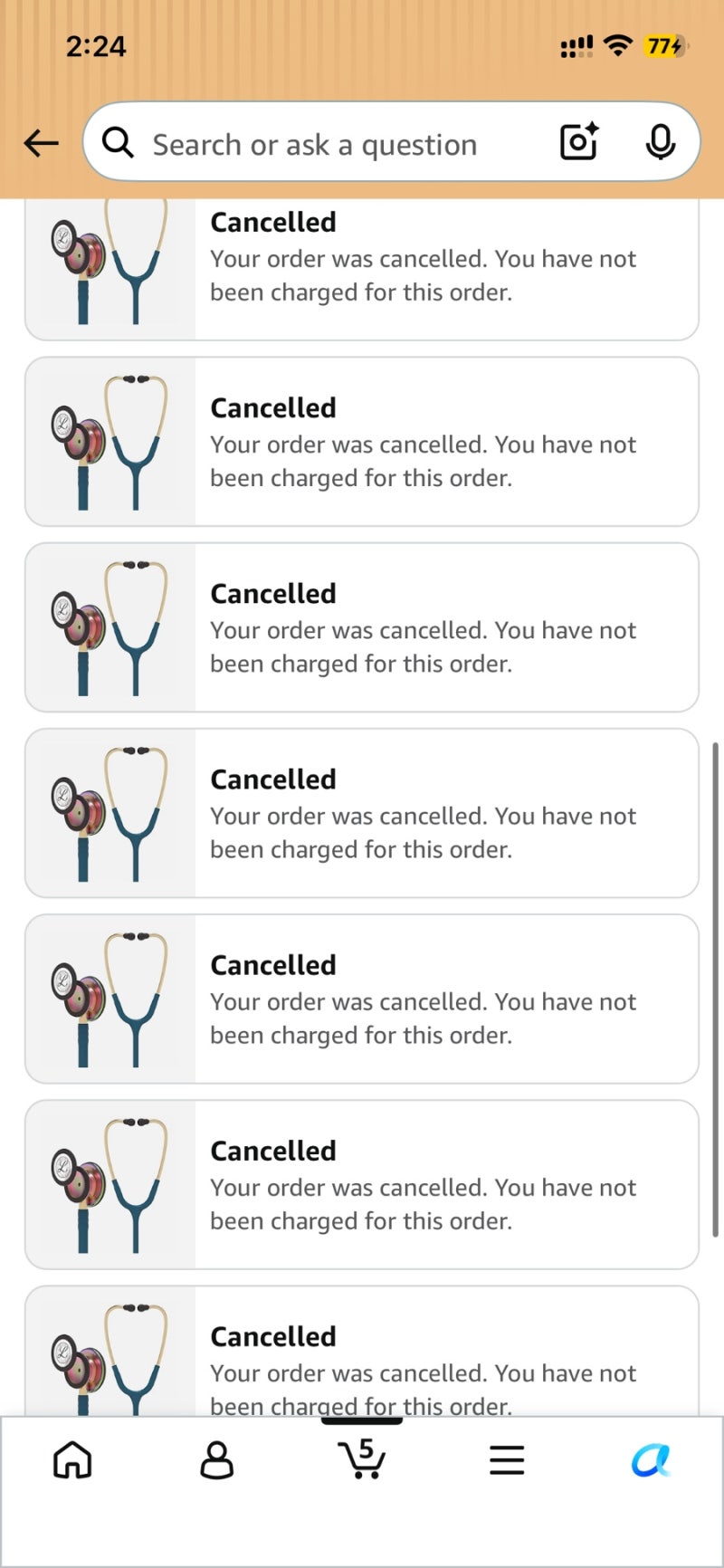Start voice search with the microphone

661,142
